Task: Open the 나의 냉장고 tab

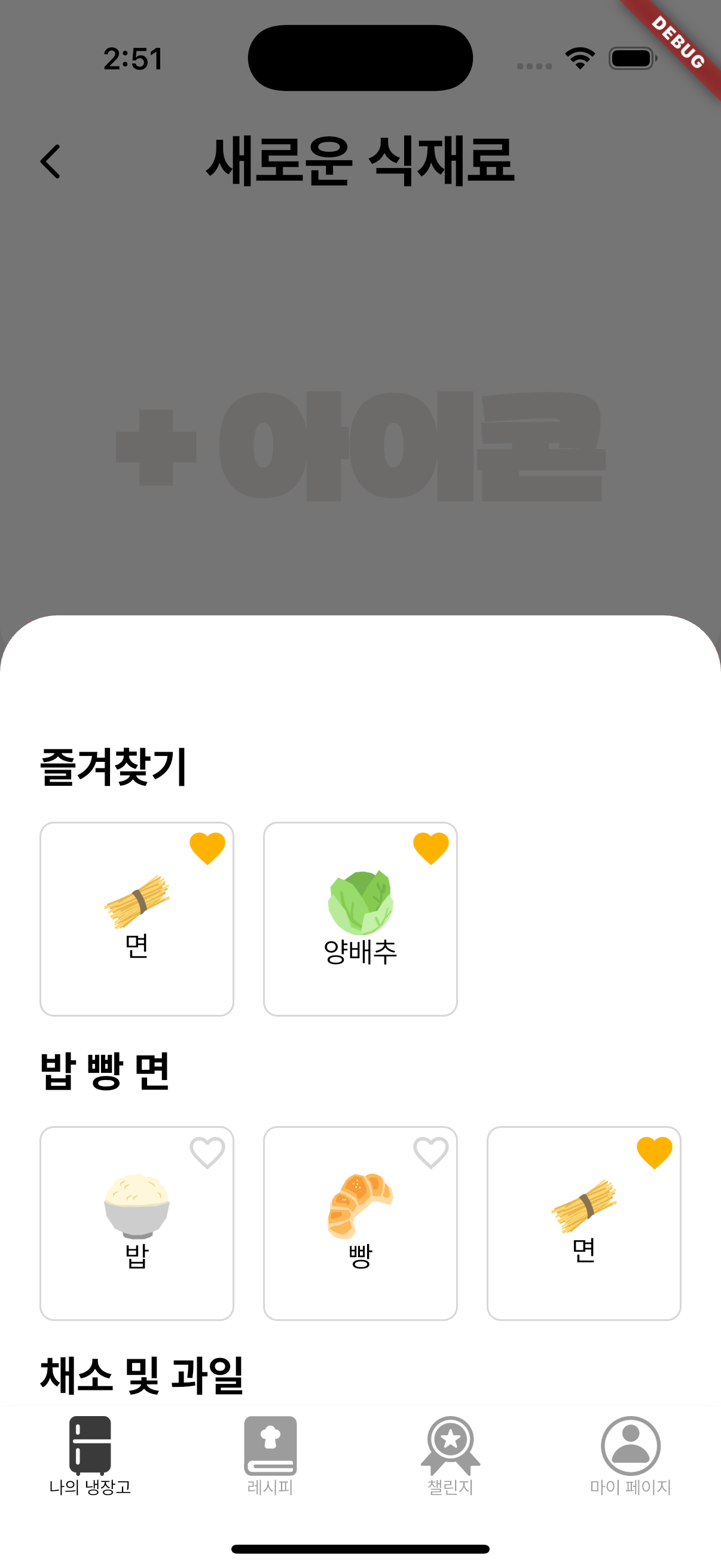Action: pyautogui.click(x=90, y=1455)
